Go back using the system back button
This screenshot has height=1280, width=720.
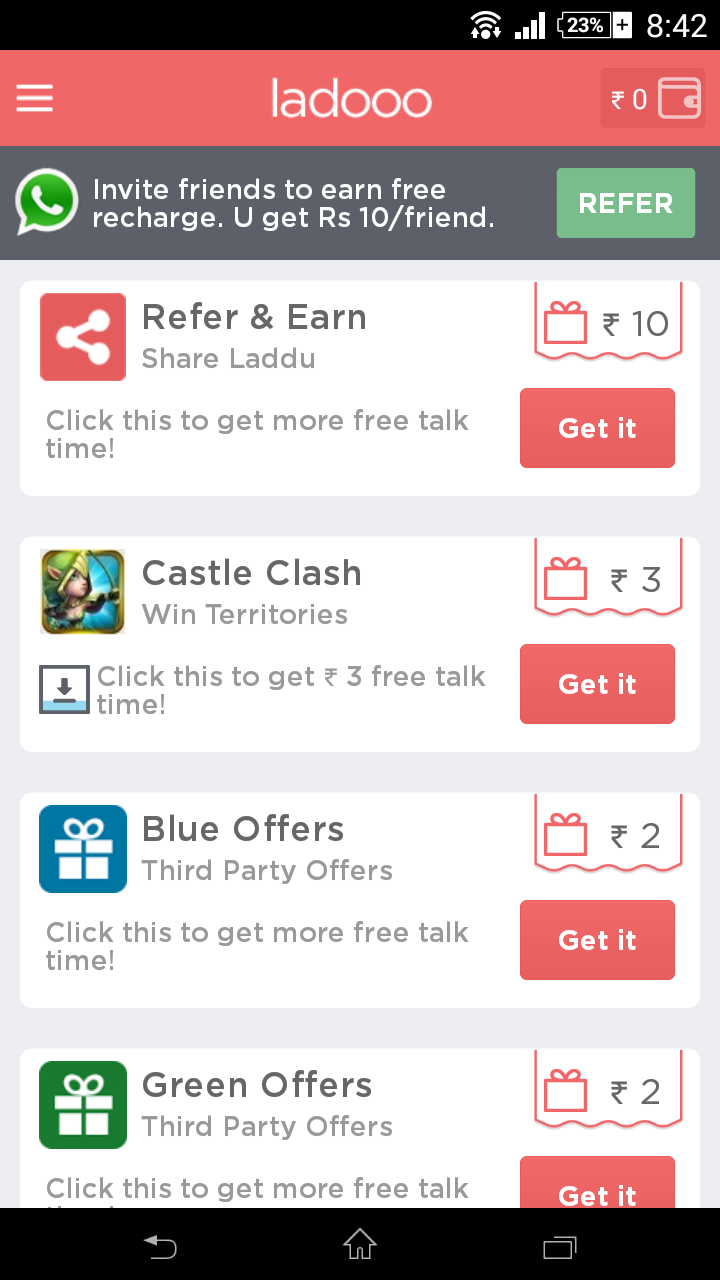coord(160,1246)
